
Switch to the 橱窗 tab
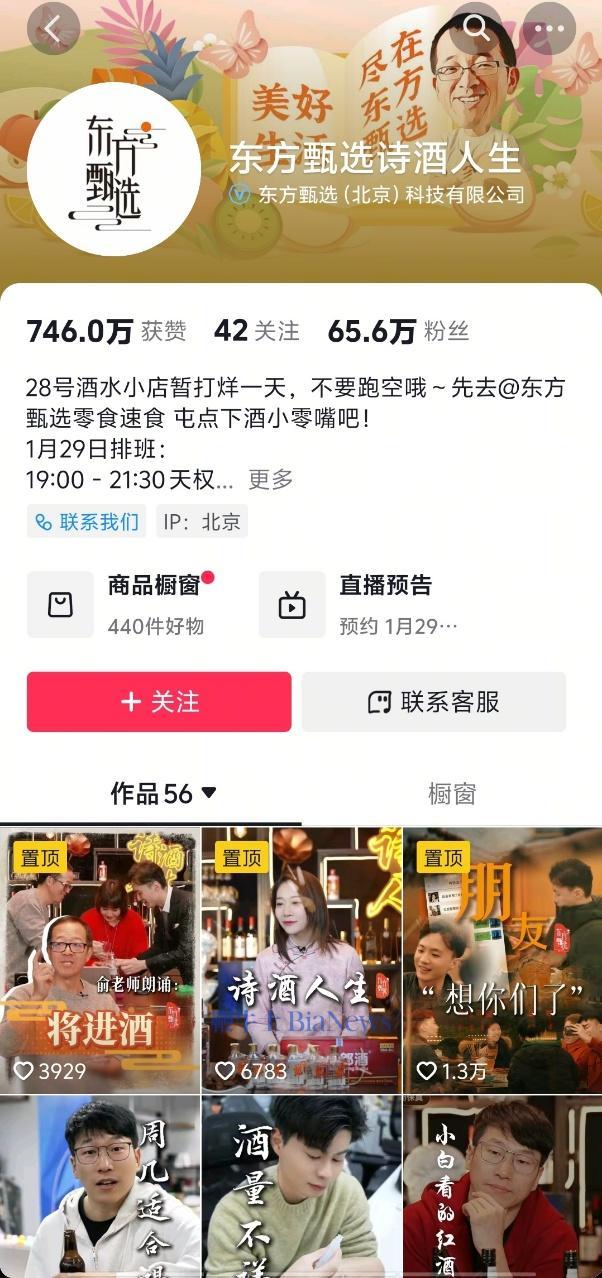tap(451, 794)
